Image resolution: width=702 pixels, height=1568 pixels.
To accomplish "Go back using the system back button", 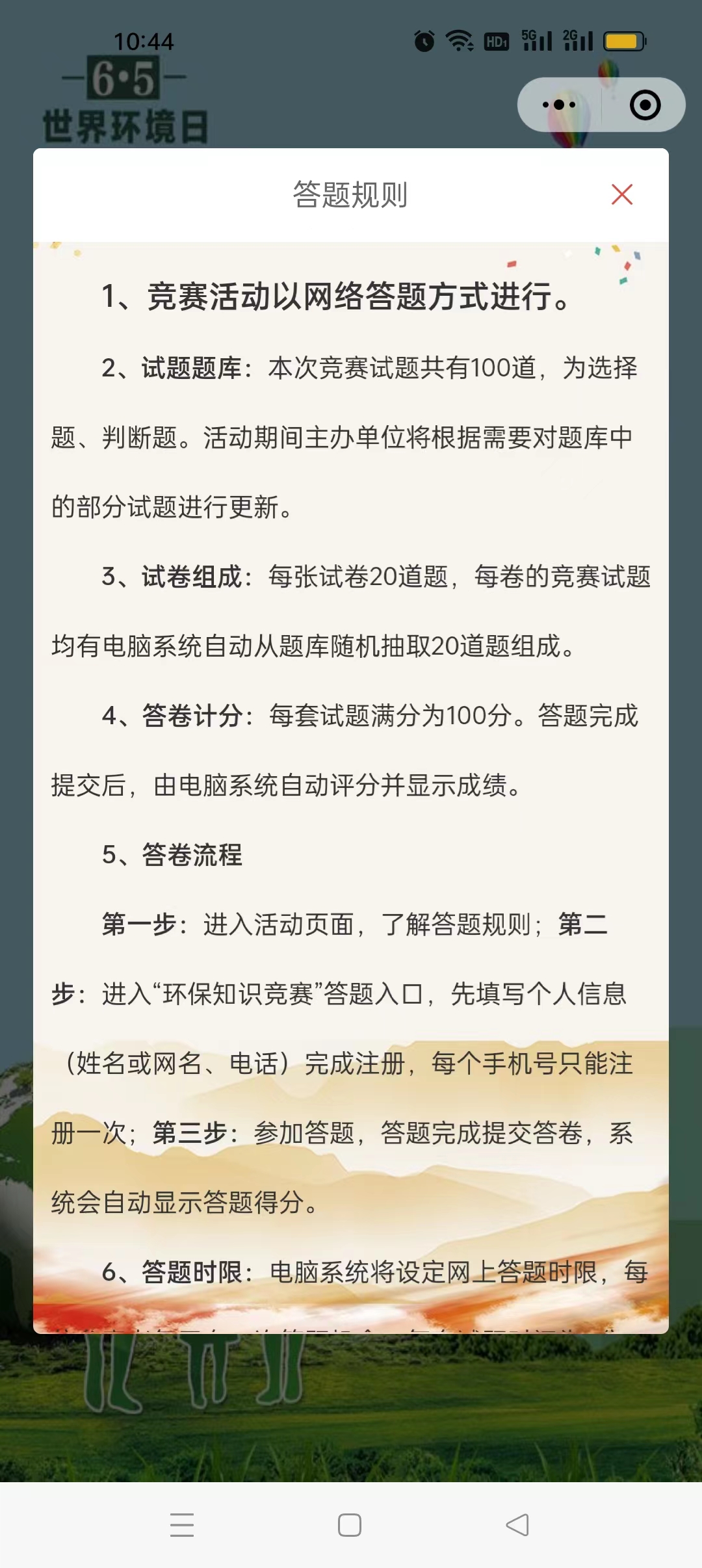I will [517, 1524].
